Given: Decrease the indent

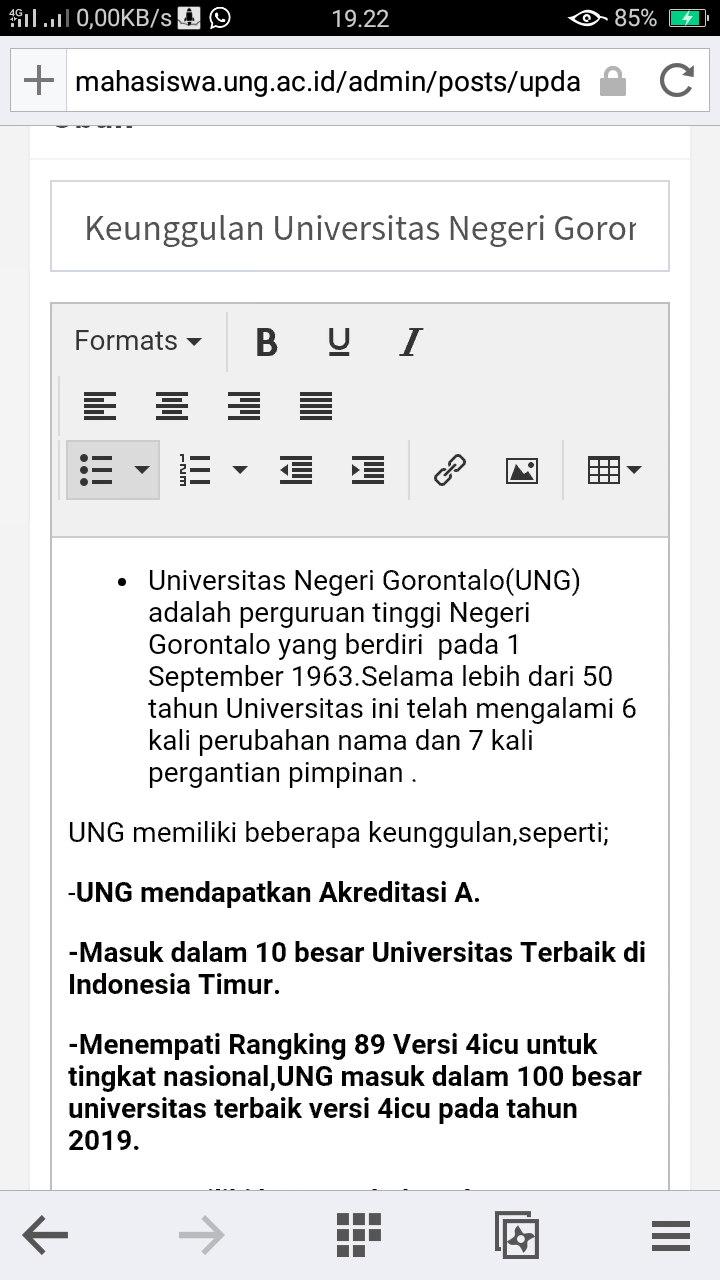Looking at the screenshot, I should 296,469.
